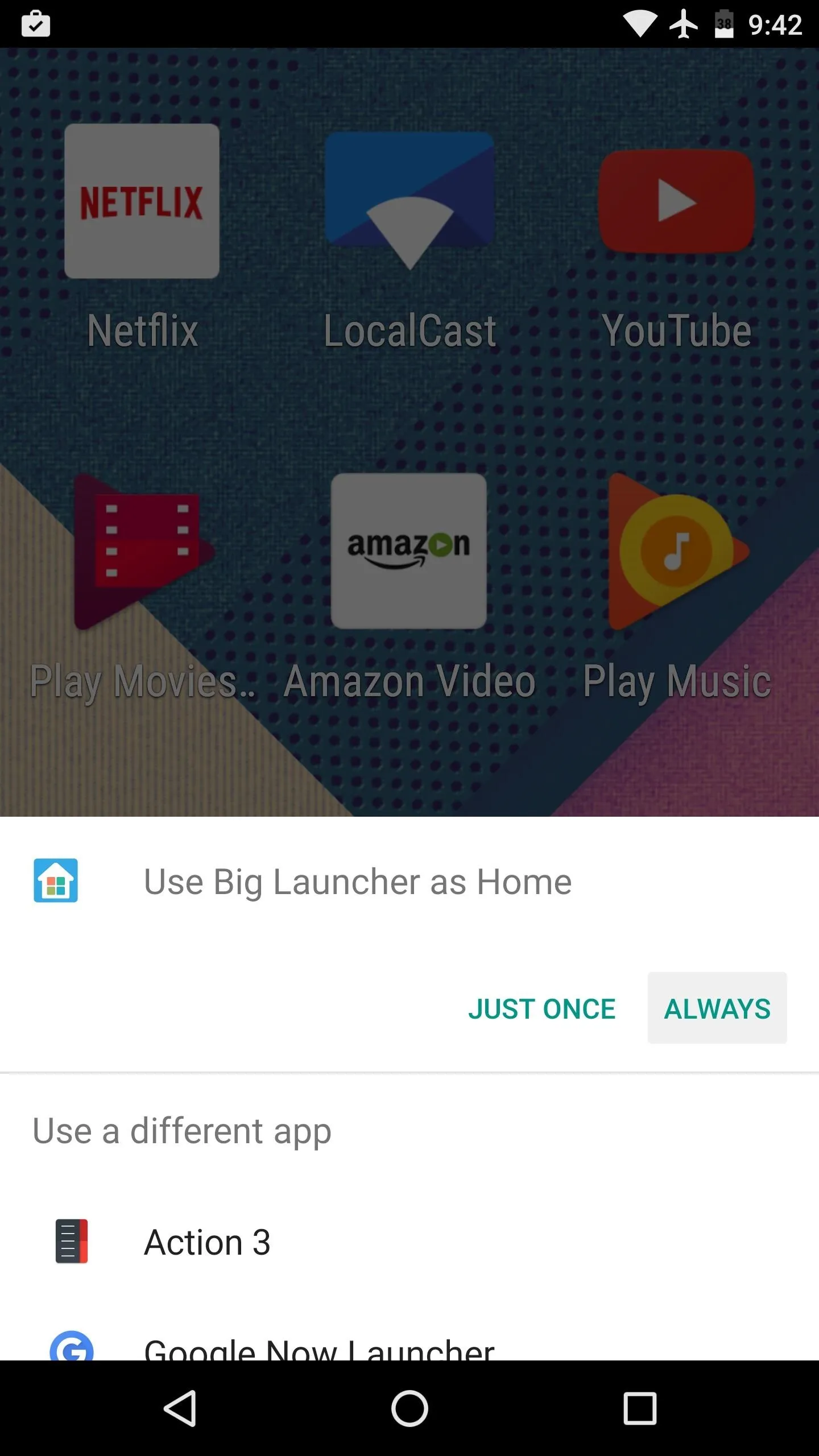Tap the system home button

[409, 1408]
